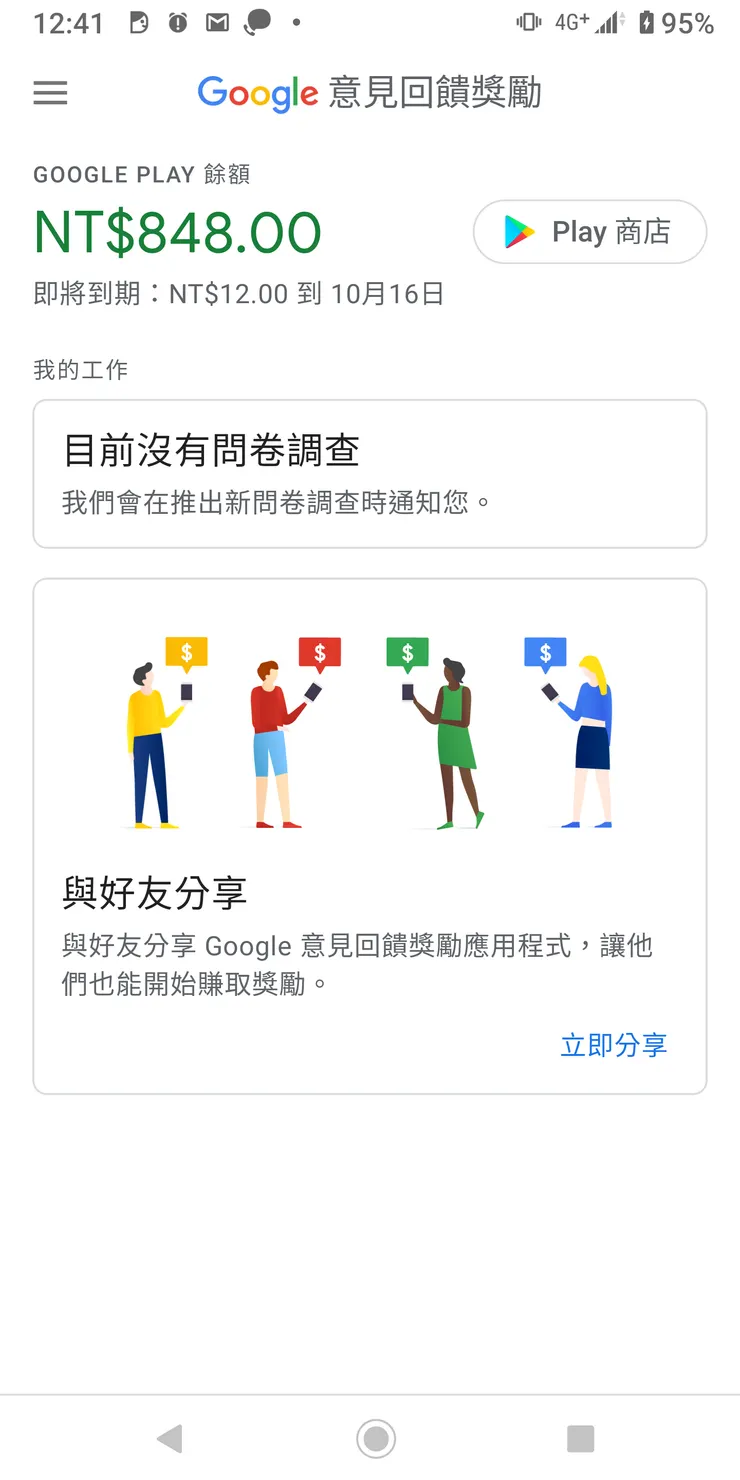This screenshot has width=740, height=1480.
Task: Tap the Back navigation button
Action: [x=170, y=1438]
